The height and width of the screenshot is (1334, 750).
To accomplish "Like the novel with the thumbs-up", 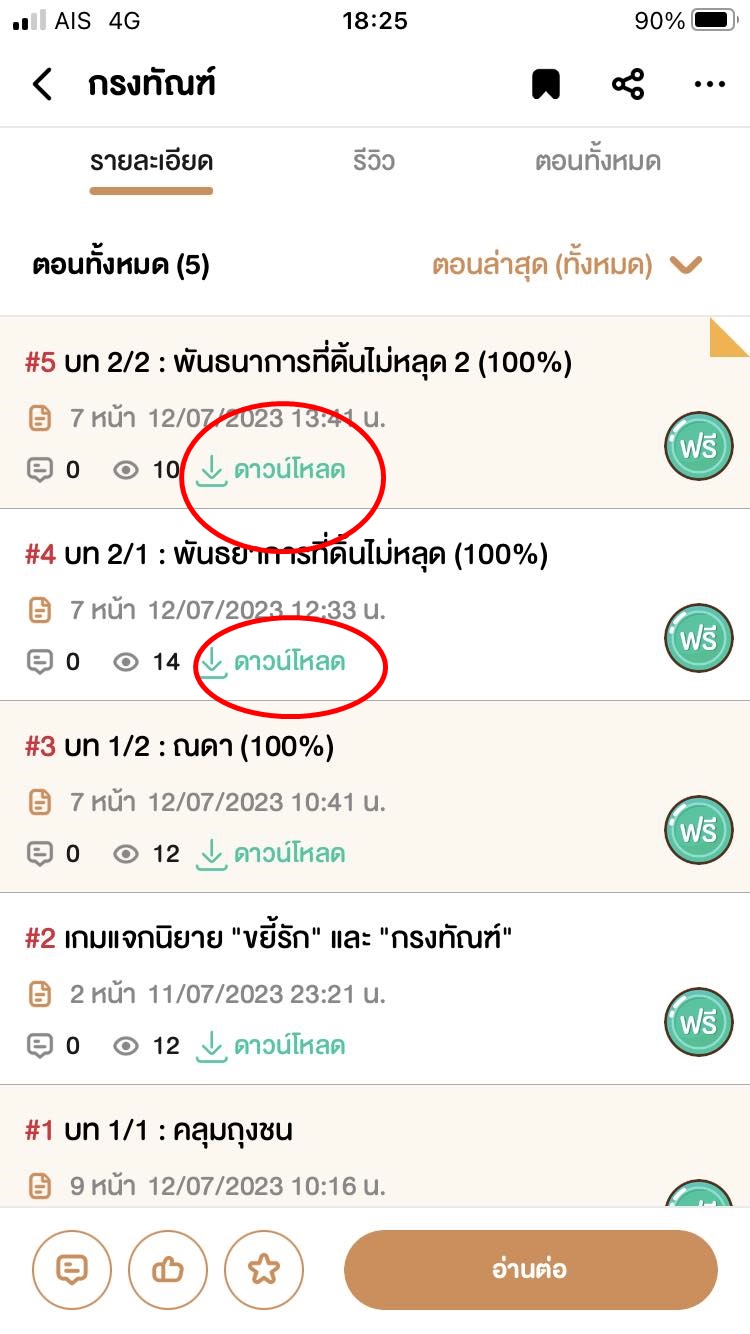I will tap(167, 1270).
